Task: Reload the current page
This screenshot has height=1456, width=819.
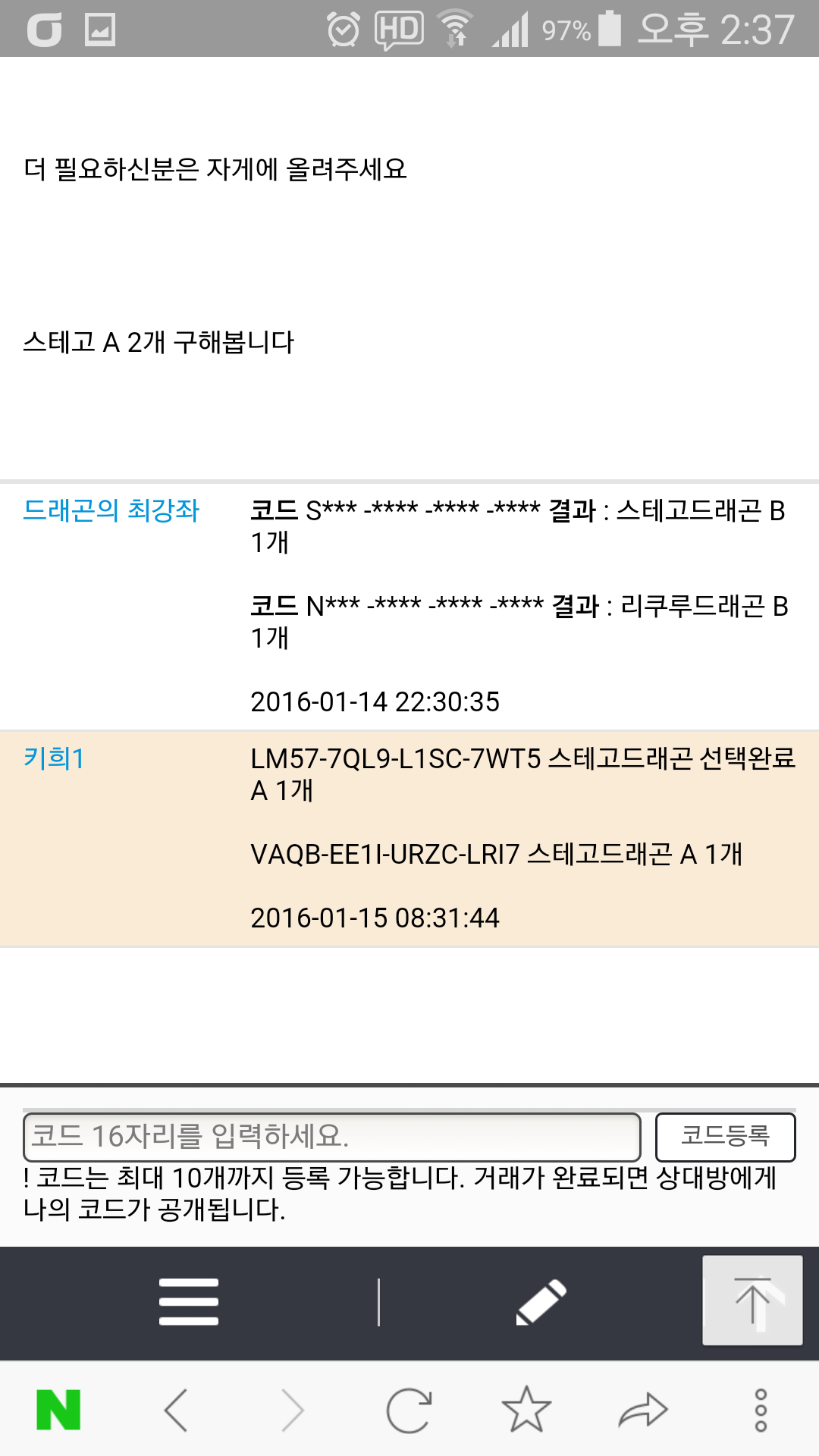Action: point(409,1410)
